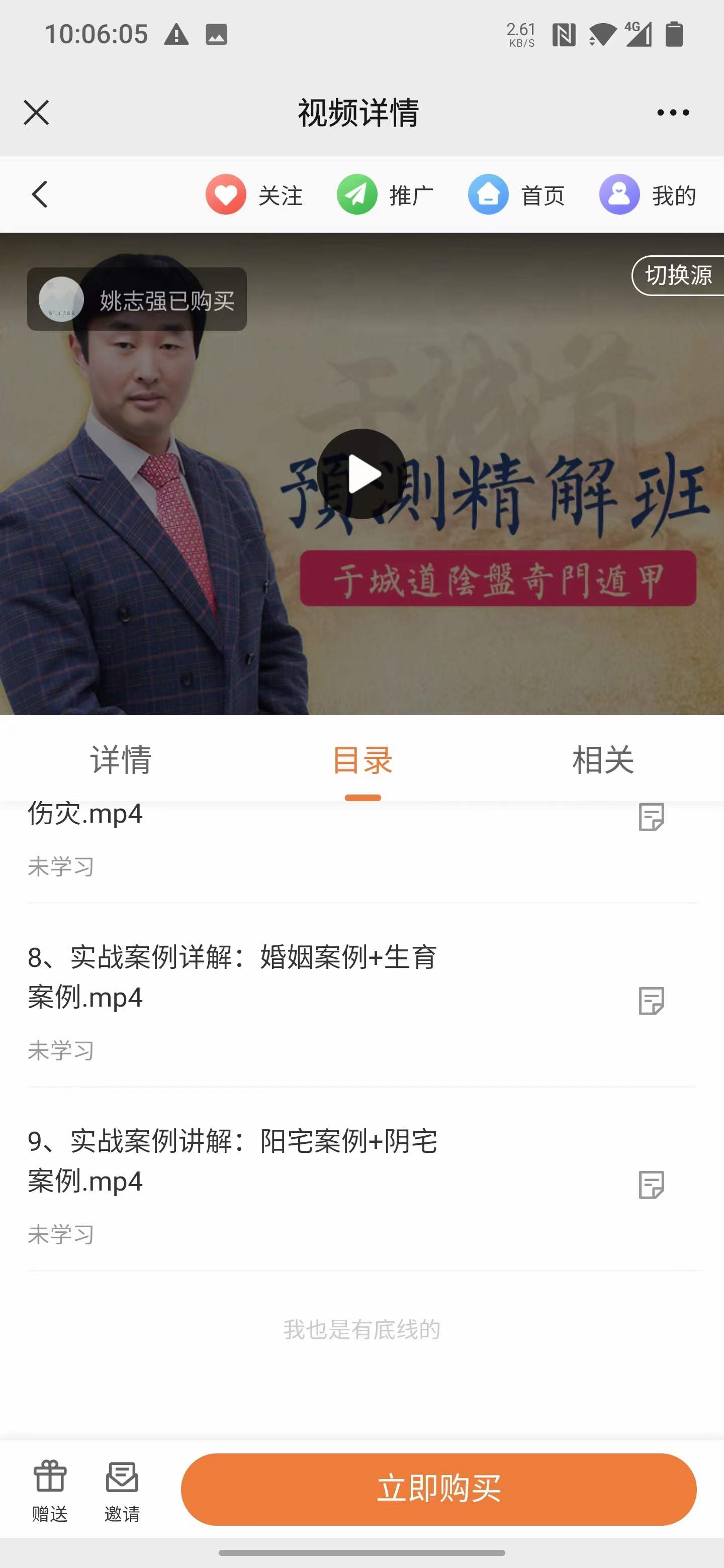
Task: Click the 姚志强已购买 purchase banner
Action: (x=137, y=300)
